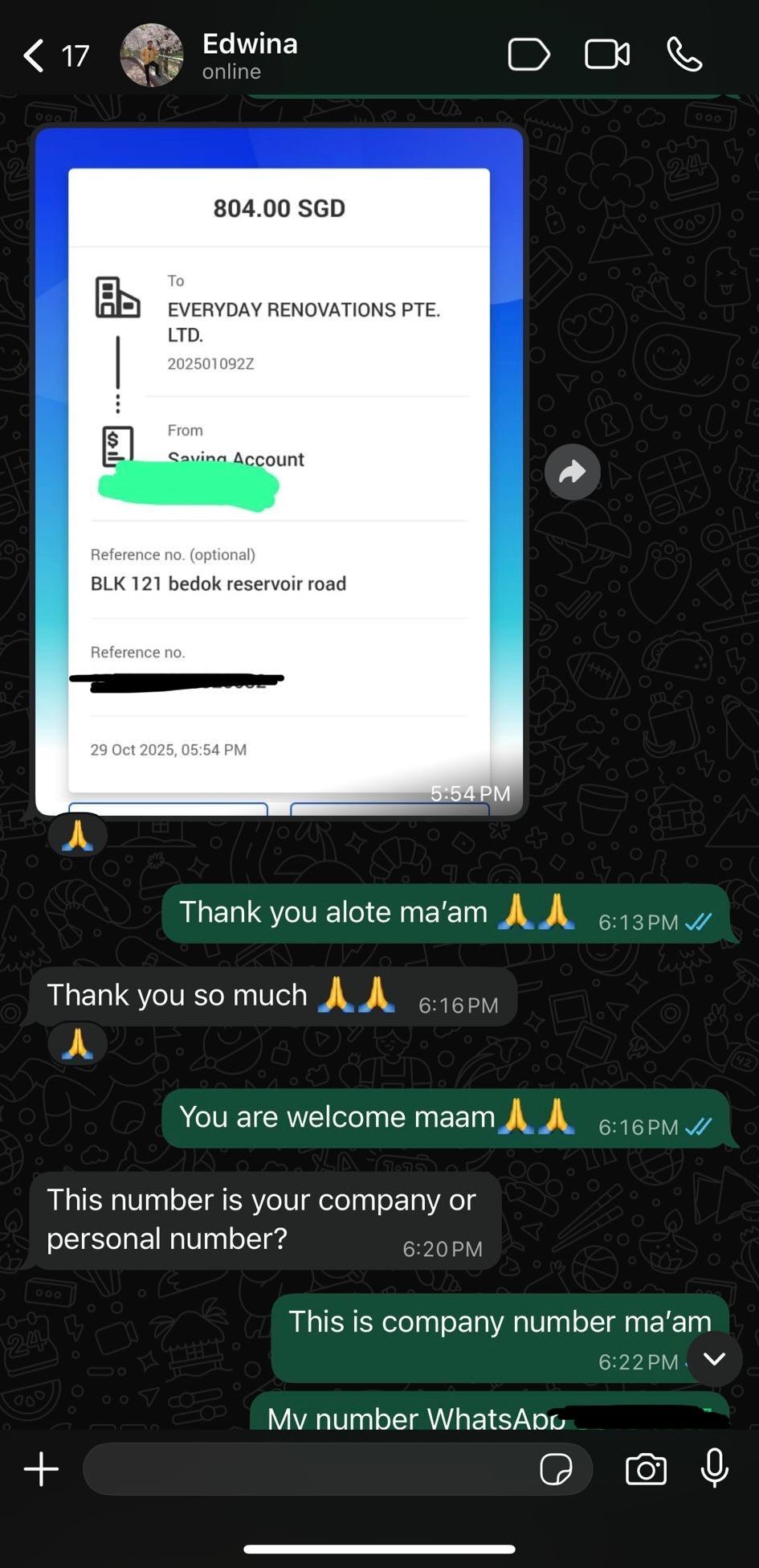
Task: Open the sticker picker
Action: click(x=556, y=1469)
